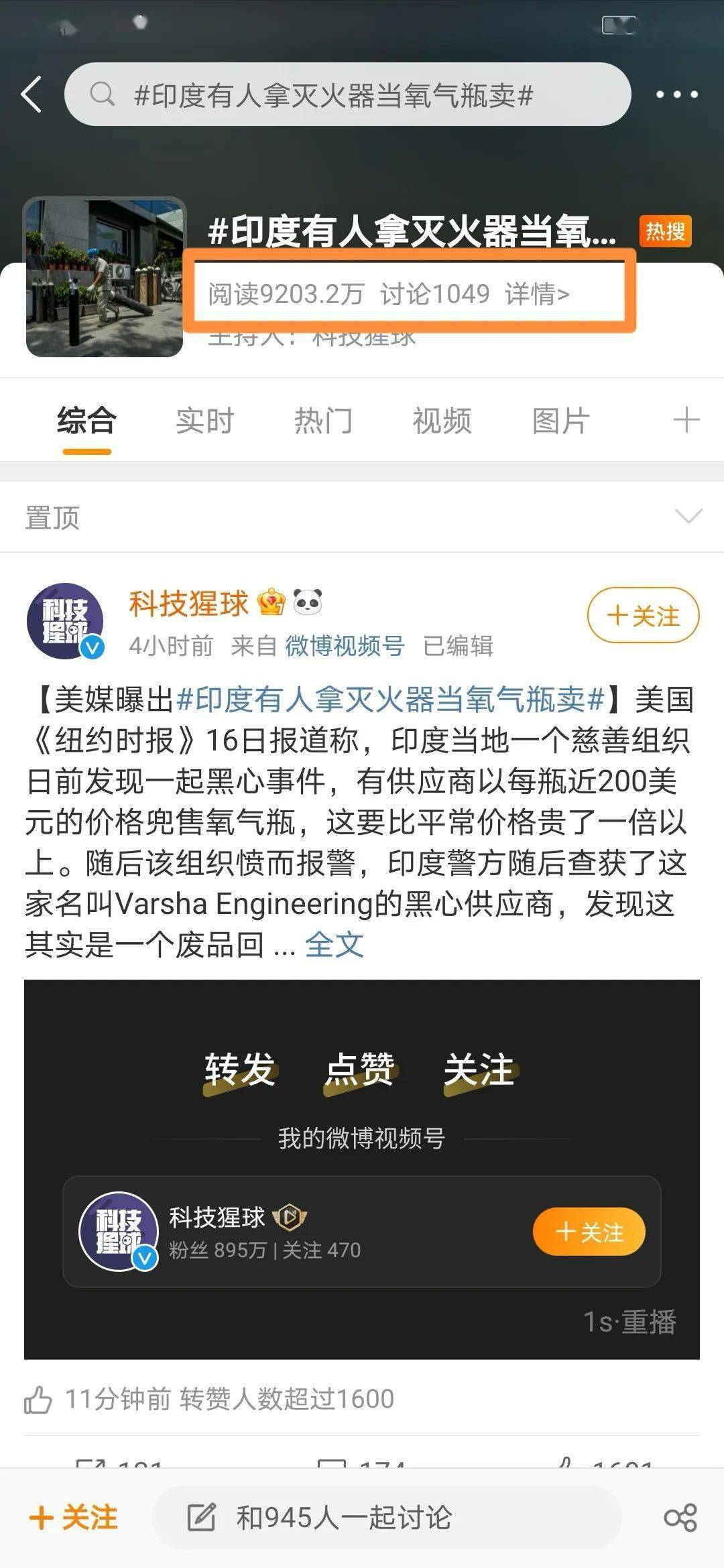The image size is (724, 1568).
Task: Switch to the 热门 tab
Action: (x=323, y=421)
